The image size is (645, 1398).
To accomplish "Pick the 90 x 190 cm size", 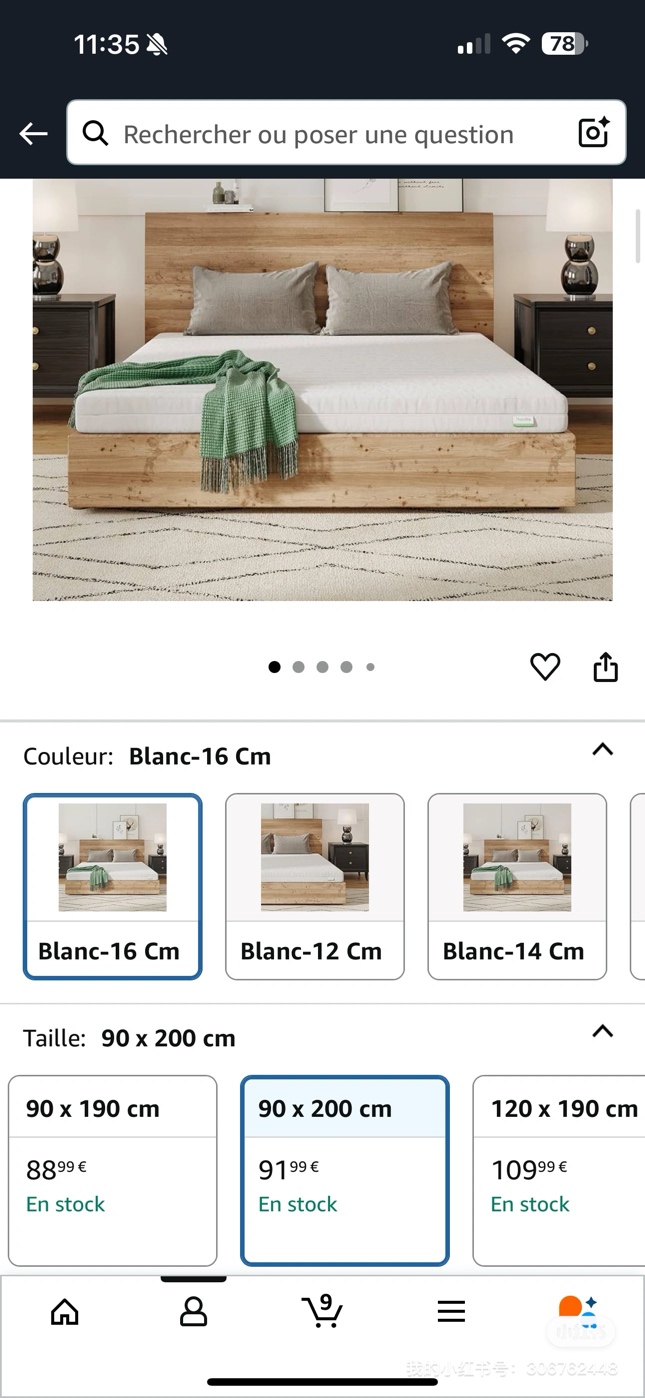I will 112,1170.
